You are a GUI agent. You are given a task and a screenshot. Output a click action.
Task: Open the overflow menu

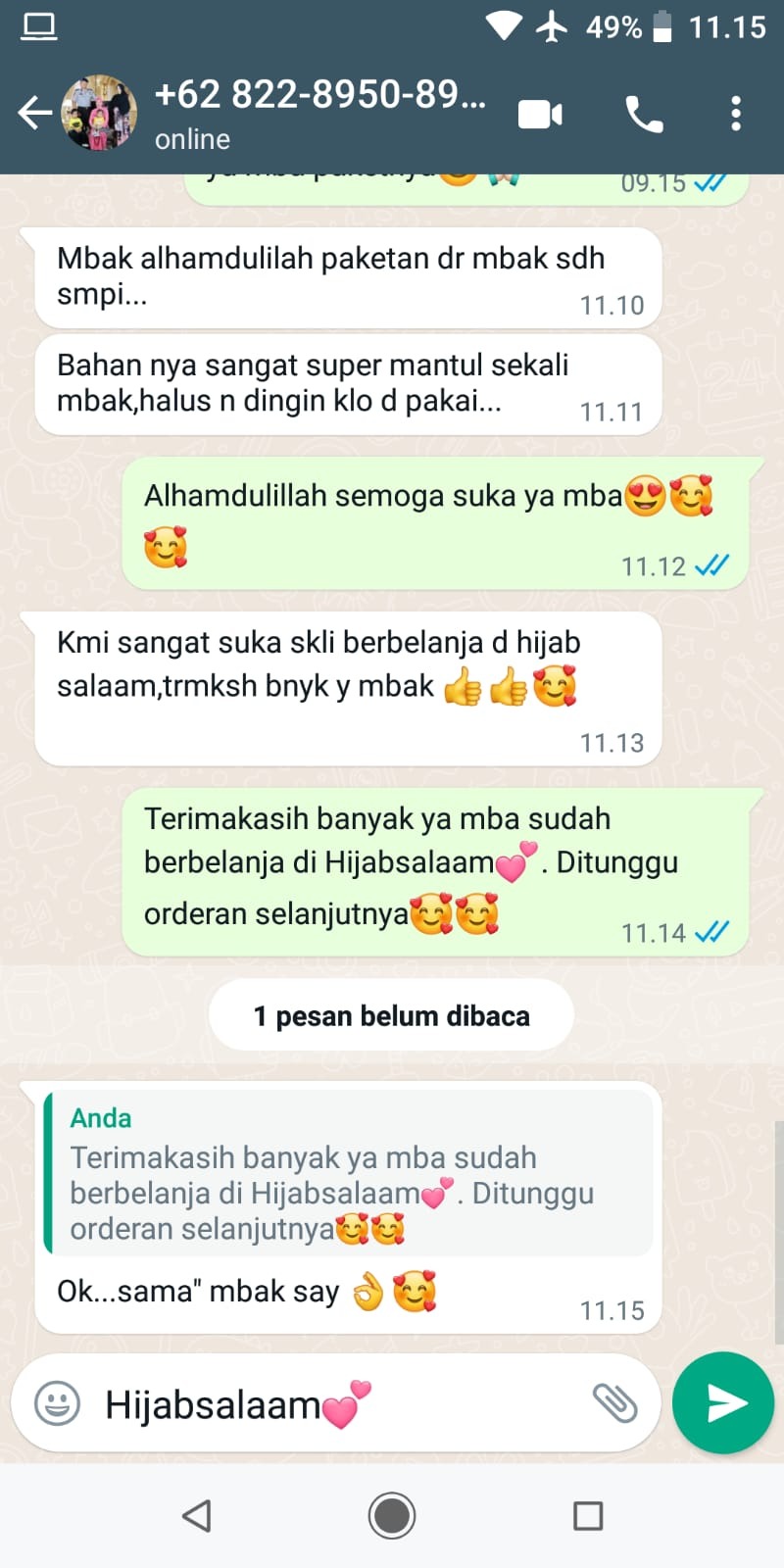(x=736, y=115)
